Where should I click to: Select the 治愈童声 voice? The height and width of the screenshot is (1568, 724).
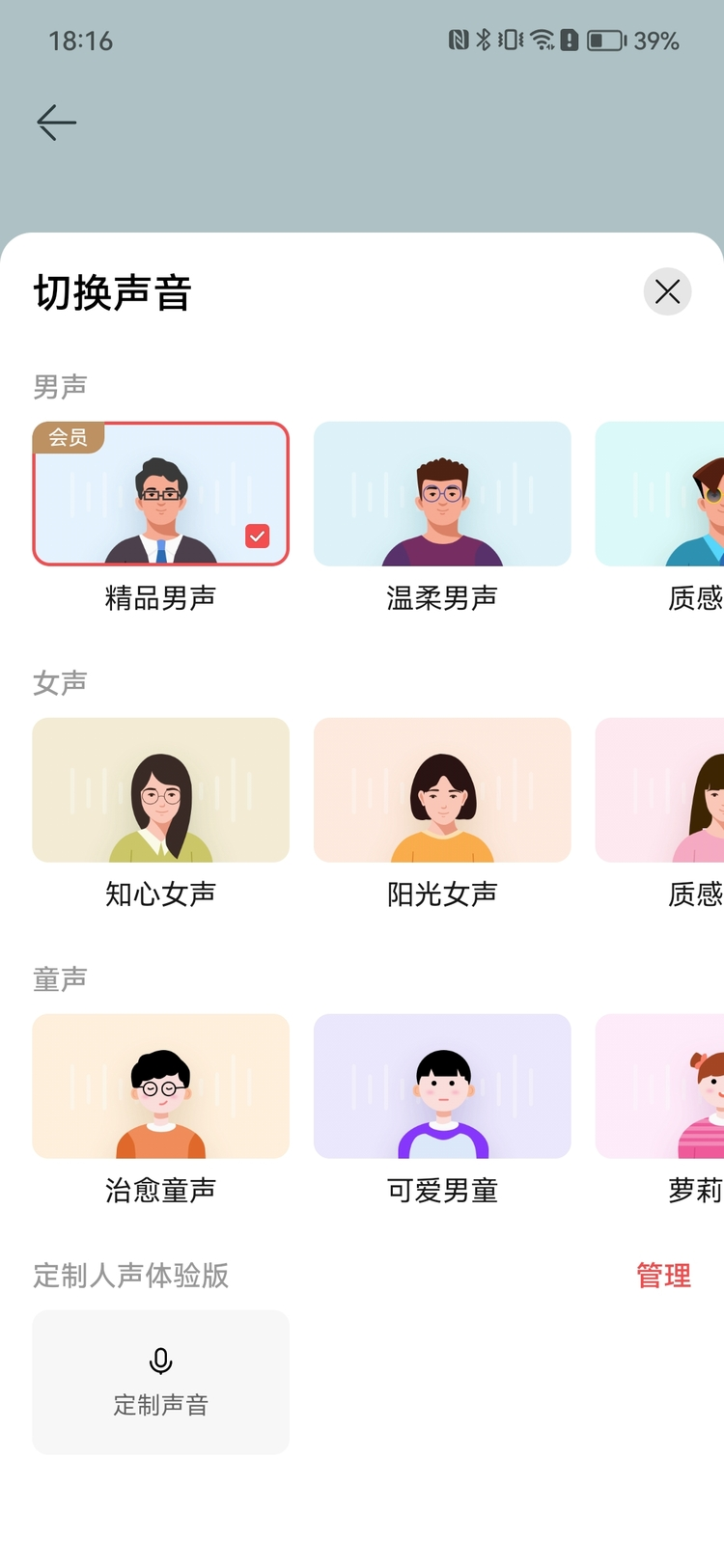[160, 1087]
